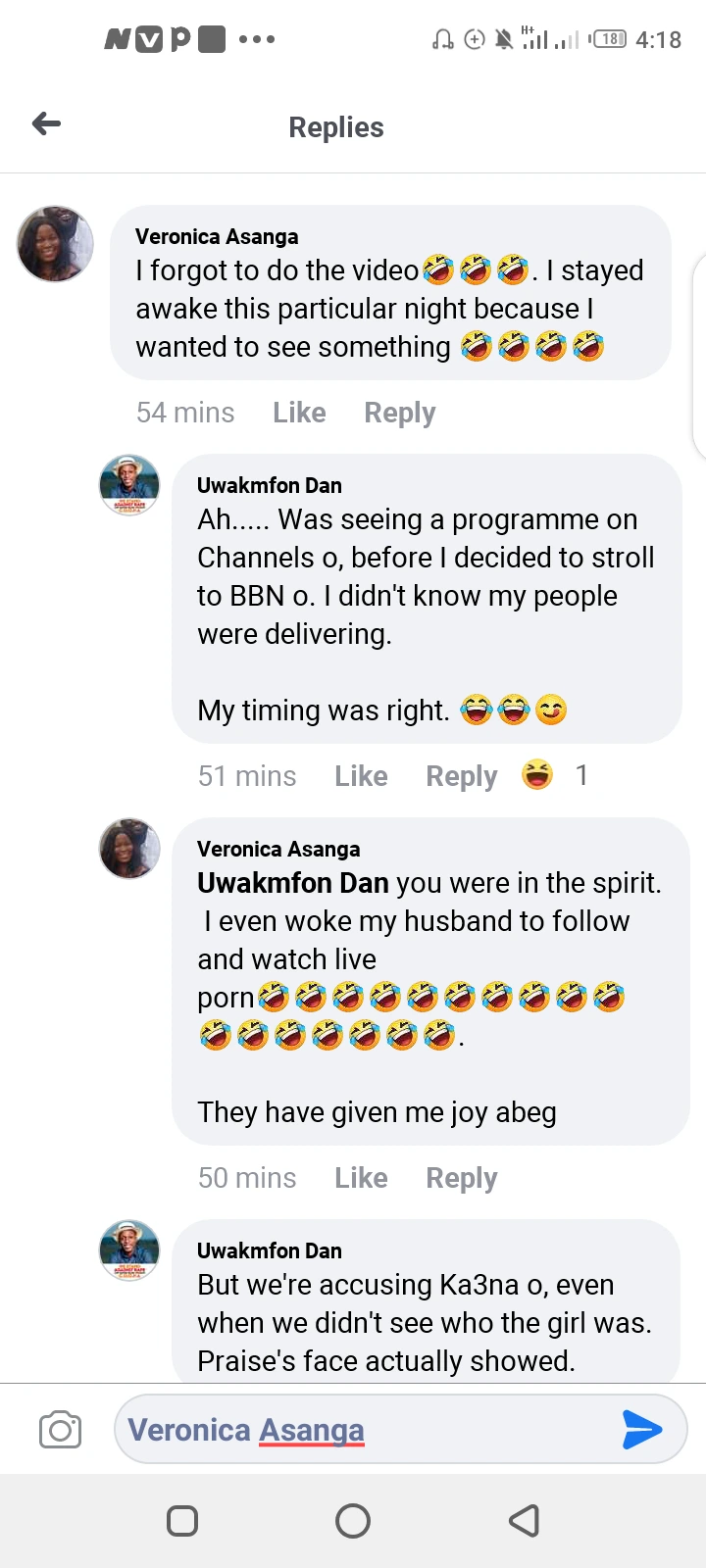706x1568 pixels.
Task: Reply to Veronica Asanga's 50 mins reply
Action: [461, 1178]
